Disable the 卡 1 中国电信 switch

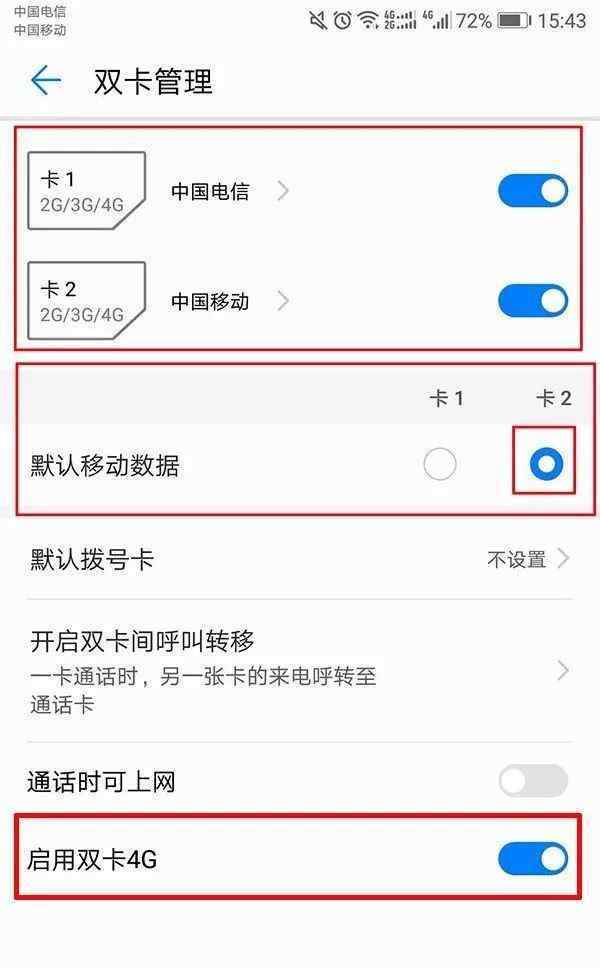[533, 191]
